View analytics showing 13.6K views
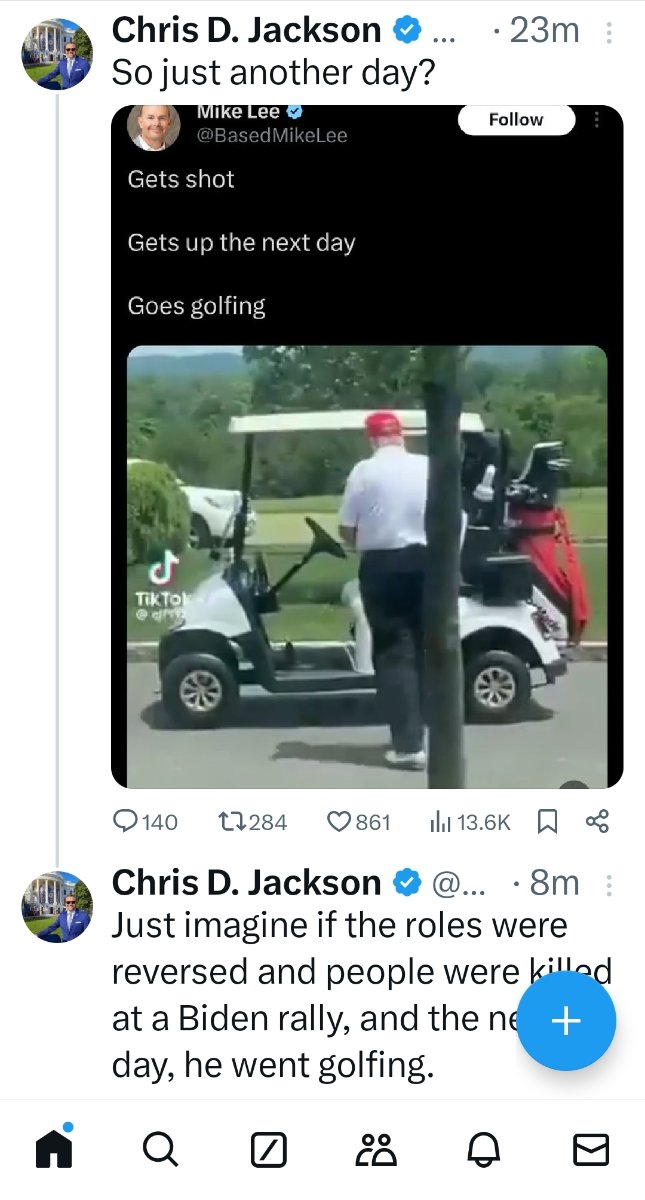The width and height of the screenshot is (645, 1200). click(x=469, y=822)
